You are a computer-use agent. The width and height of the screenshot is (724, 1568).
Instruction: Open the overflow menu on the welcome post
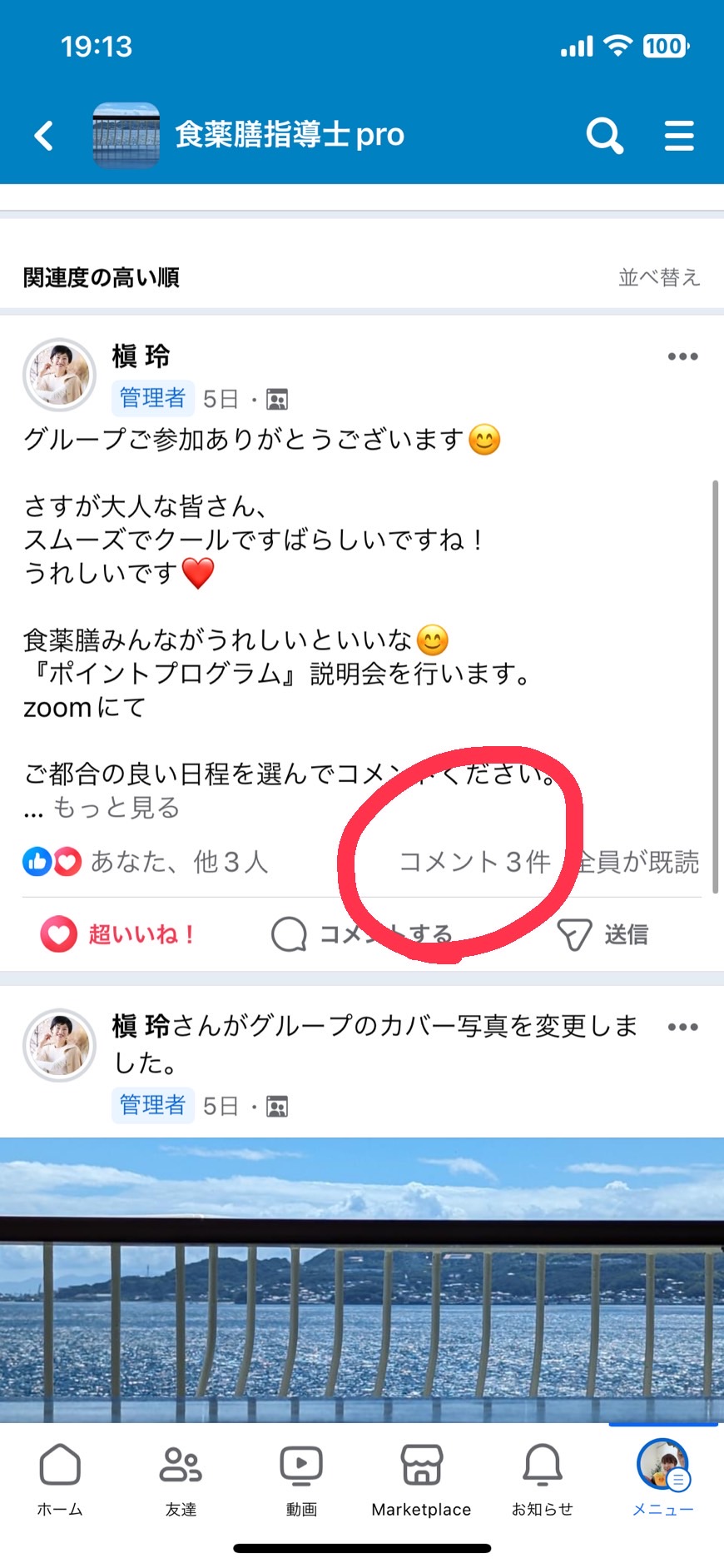pyautogui.click(x=682, y=356)
